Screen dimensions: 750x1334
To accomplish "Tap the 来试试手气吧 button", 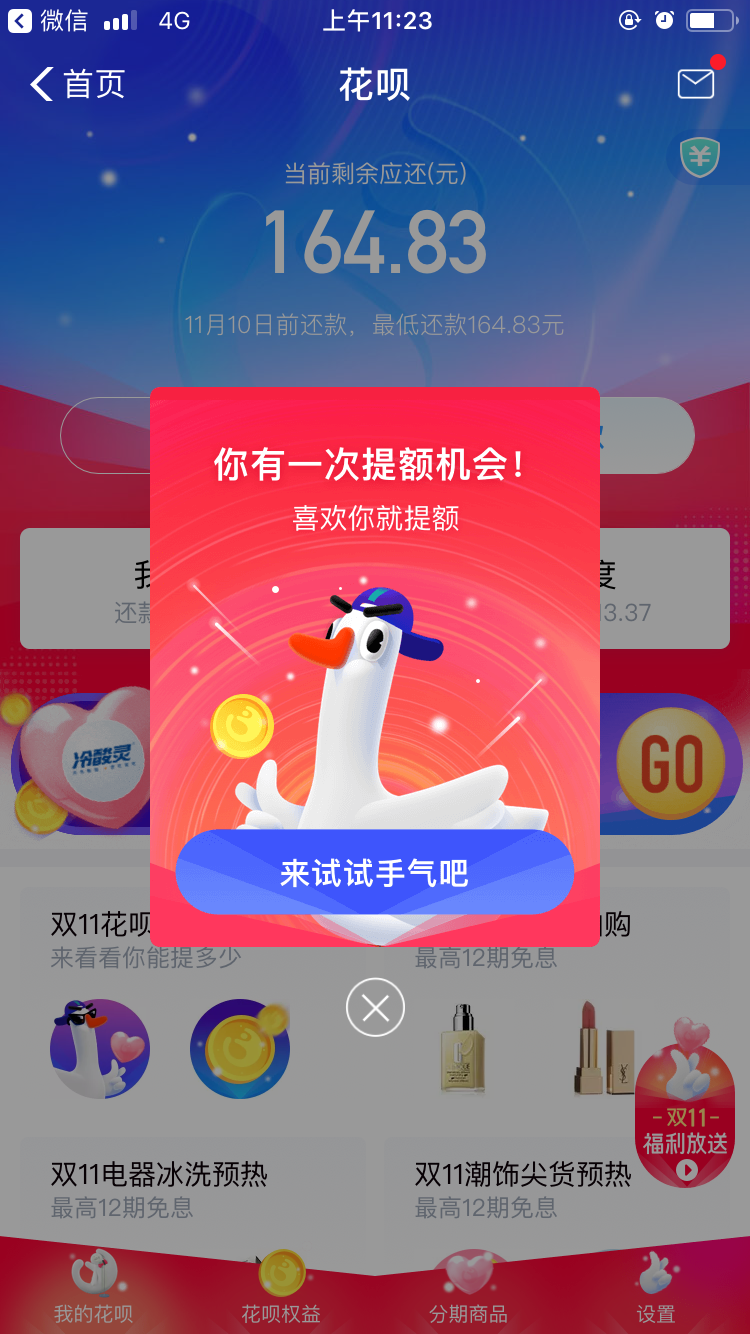I will point(374,872).
